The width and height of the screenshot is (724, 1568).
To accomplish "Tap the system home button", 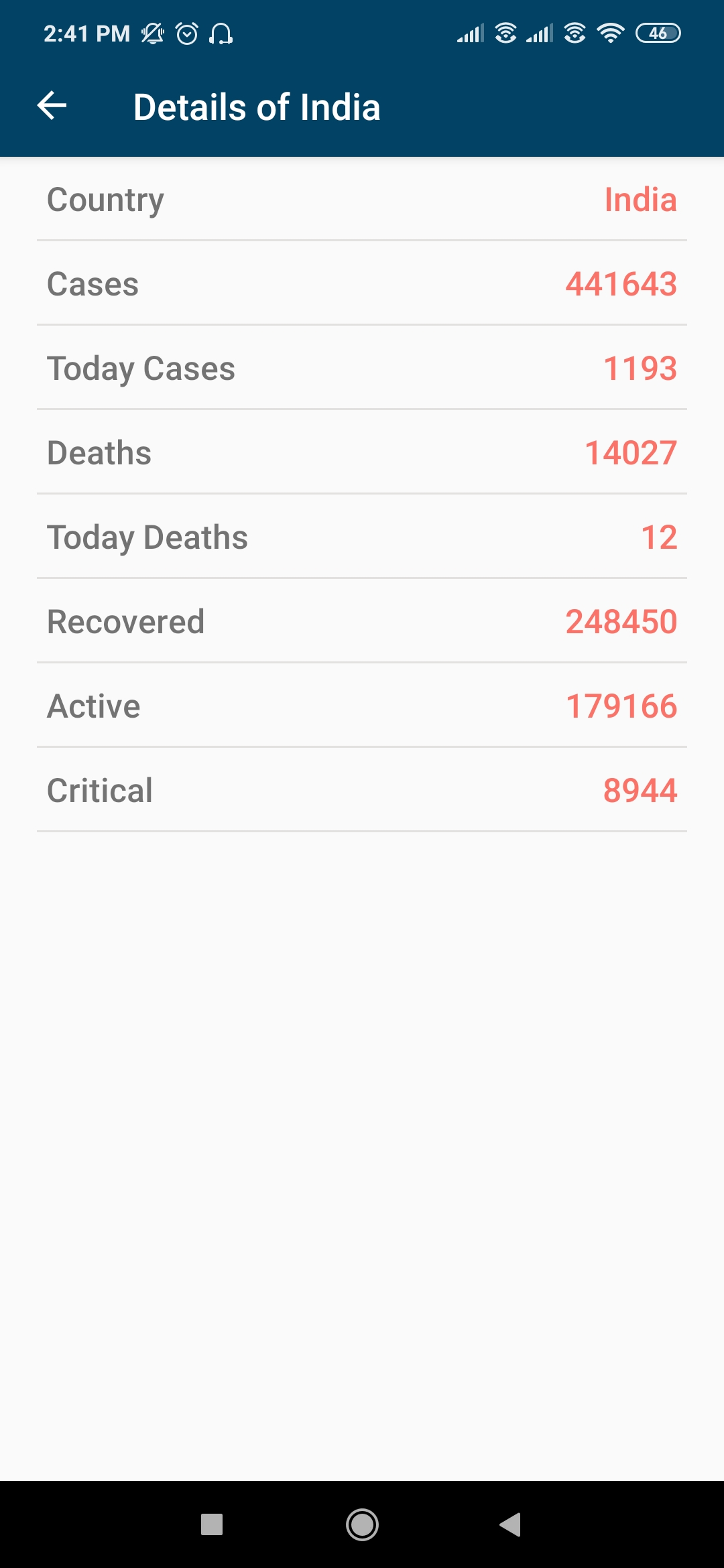I will click(x=362, y=1524).
